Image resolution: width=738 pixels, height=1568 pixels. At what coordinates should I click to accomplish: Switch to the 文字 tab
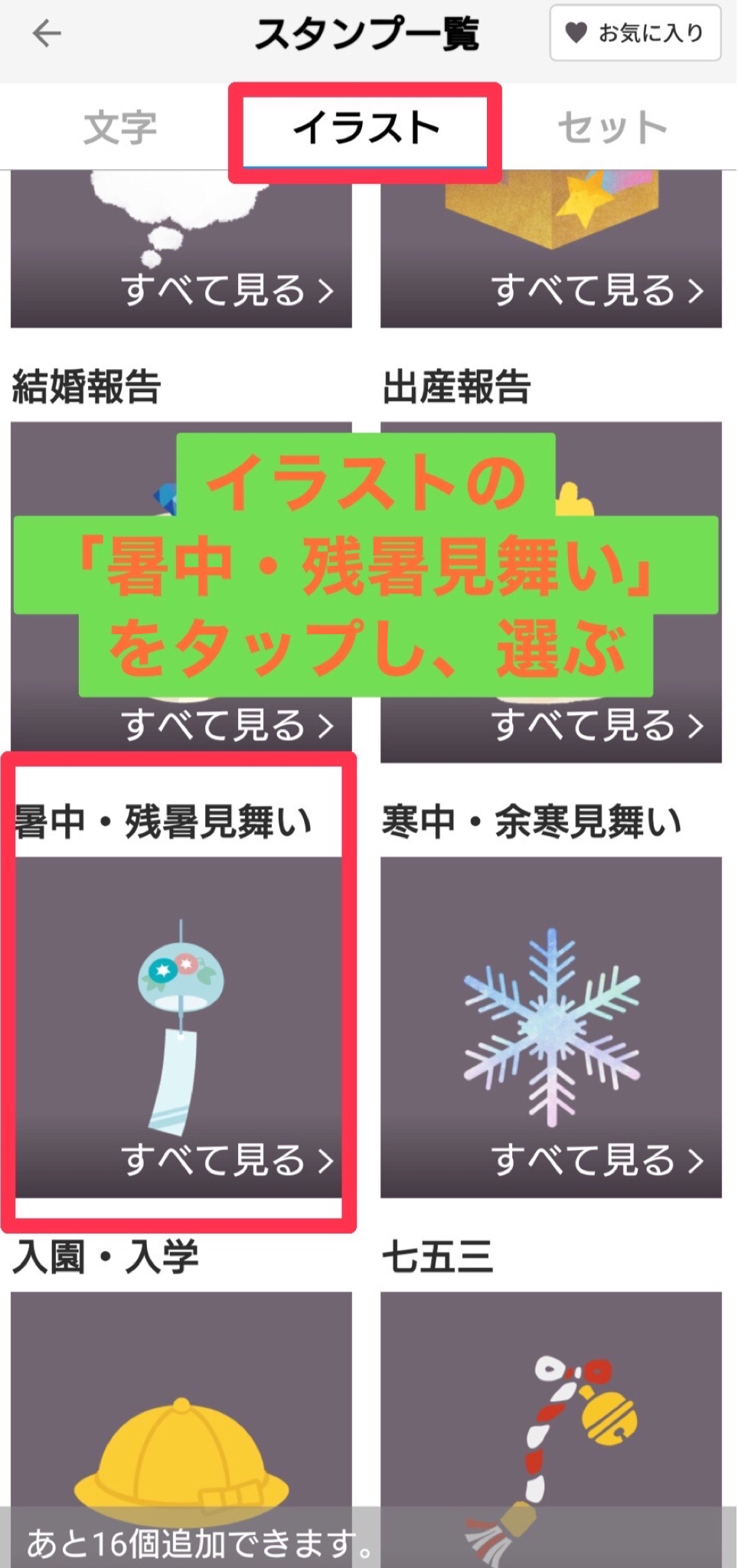pyautogui.click(x=120, y=127)
